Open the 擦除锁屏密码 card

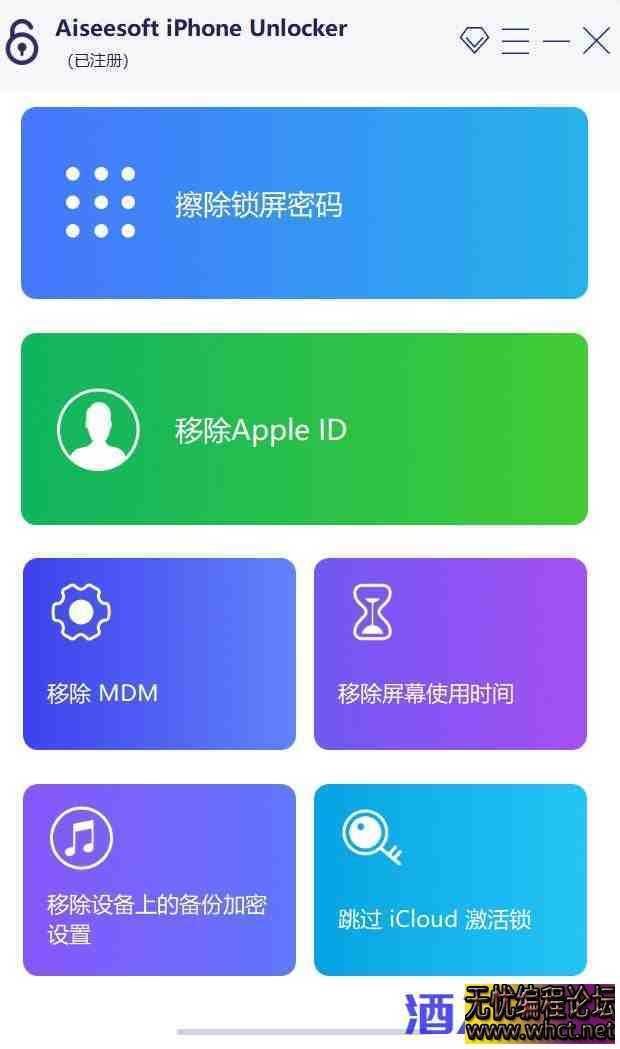click(x=304, y=203)
